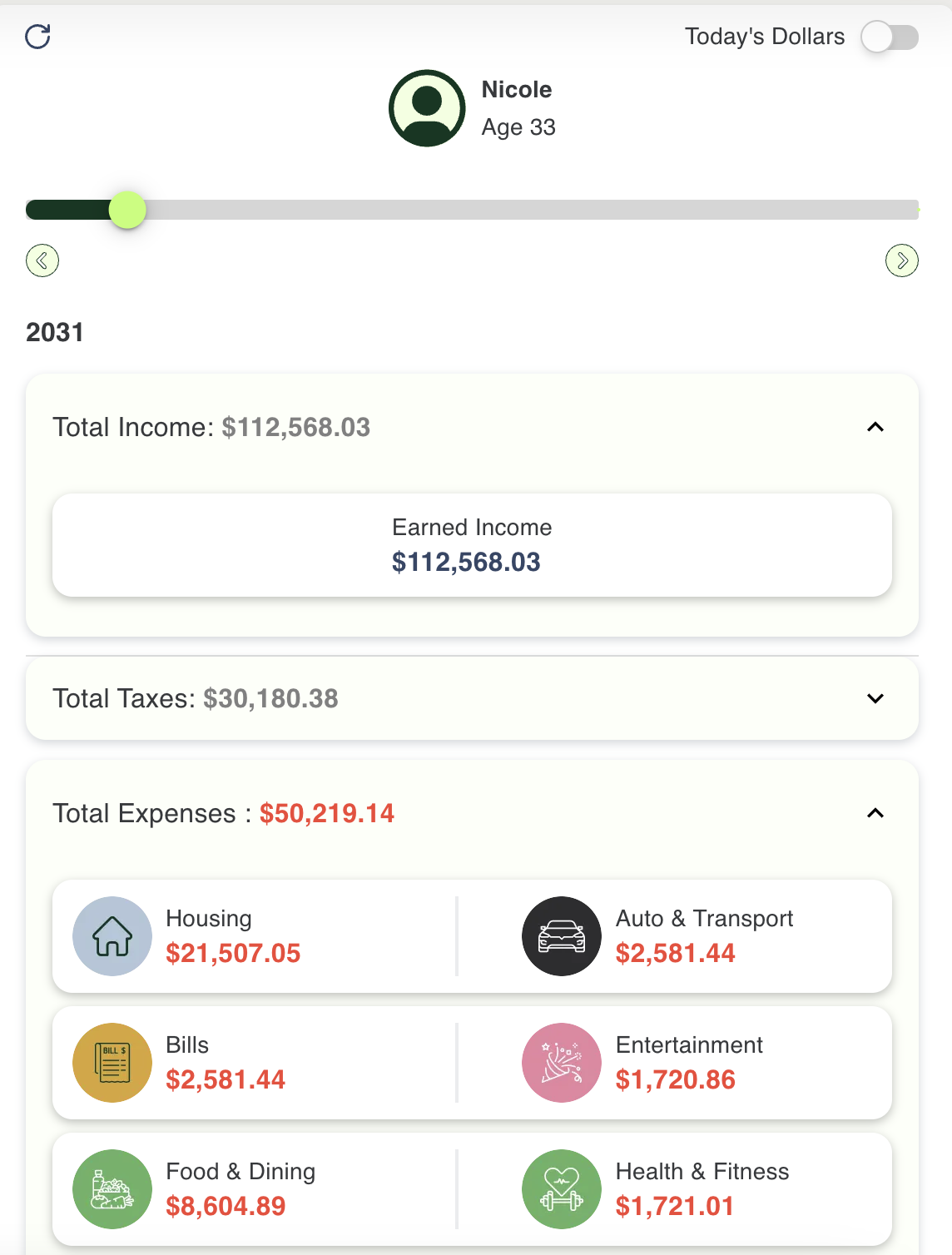The image size is (952, 1255).
Task: Open the Housing expense item
Action: 233,936
